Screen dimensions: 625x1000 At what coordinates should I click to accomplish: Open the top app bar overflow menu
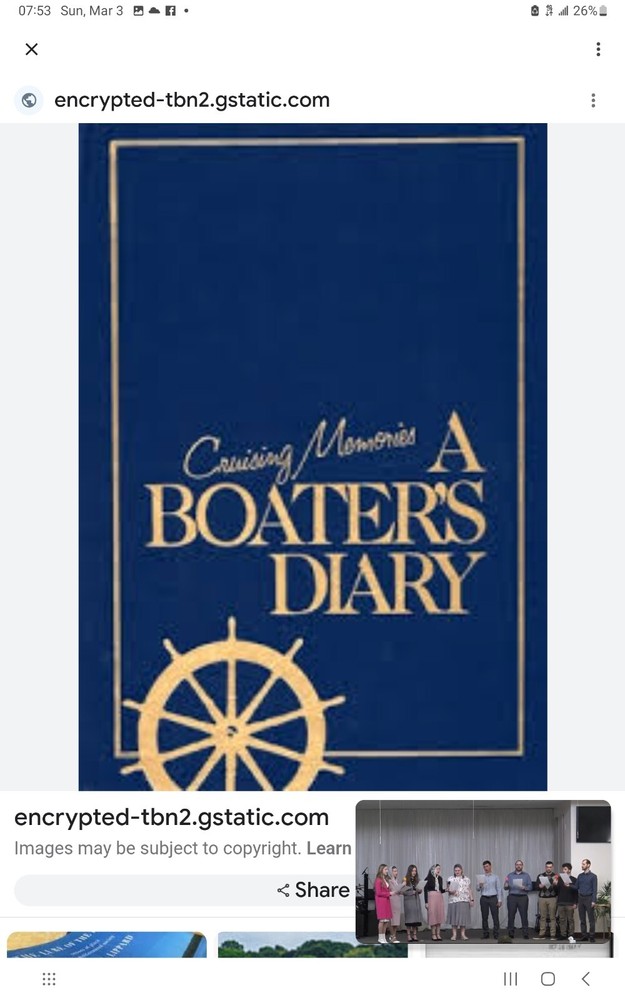[x=597, y=49]
